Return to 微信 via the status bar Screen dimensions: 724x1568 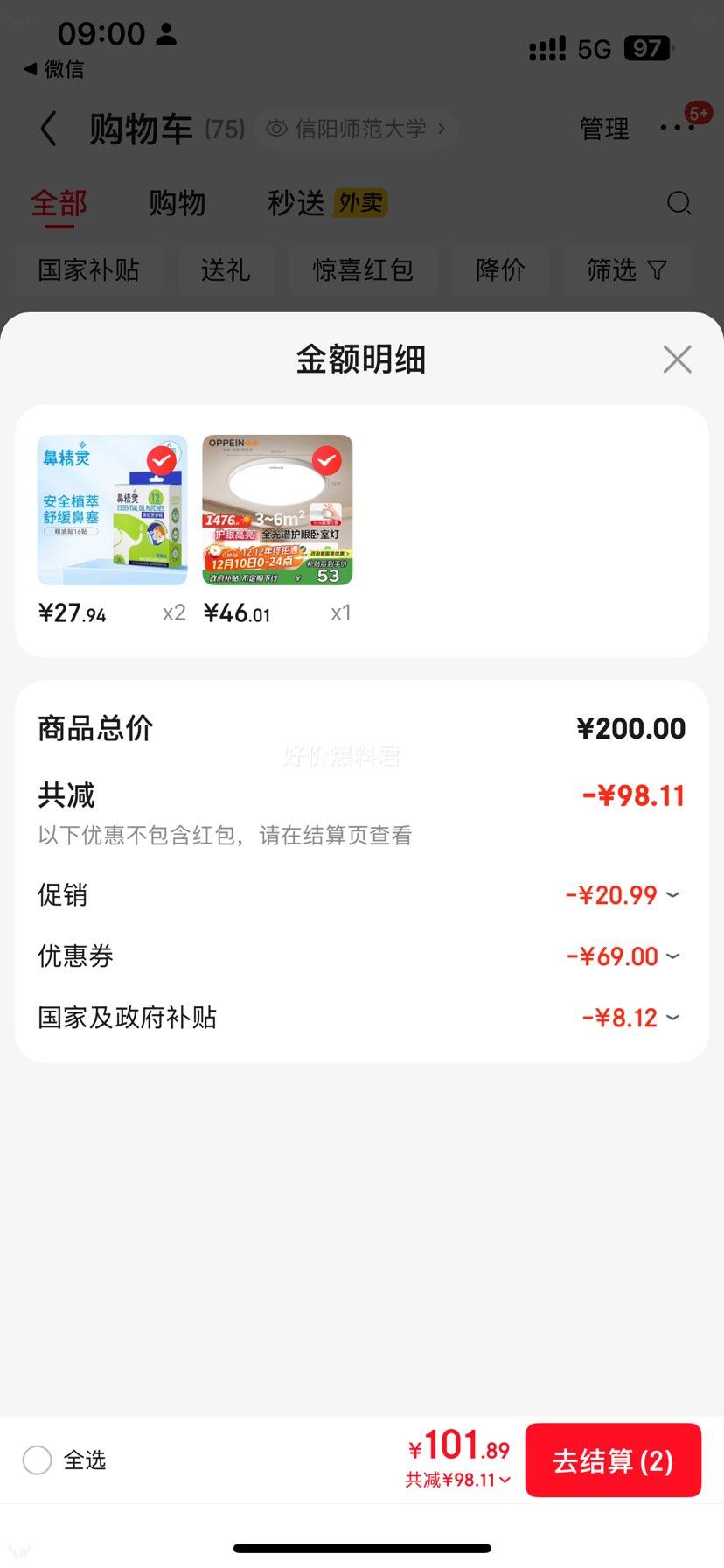pyautogui.click(x=54, y=69)
